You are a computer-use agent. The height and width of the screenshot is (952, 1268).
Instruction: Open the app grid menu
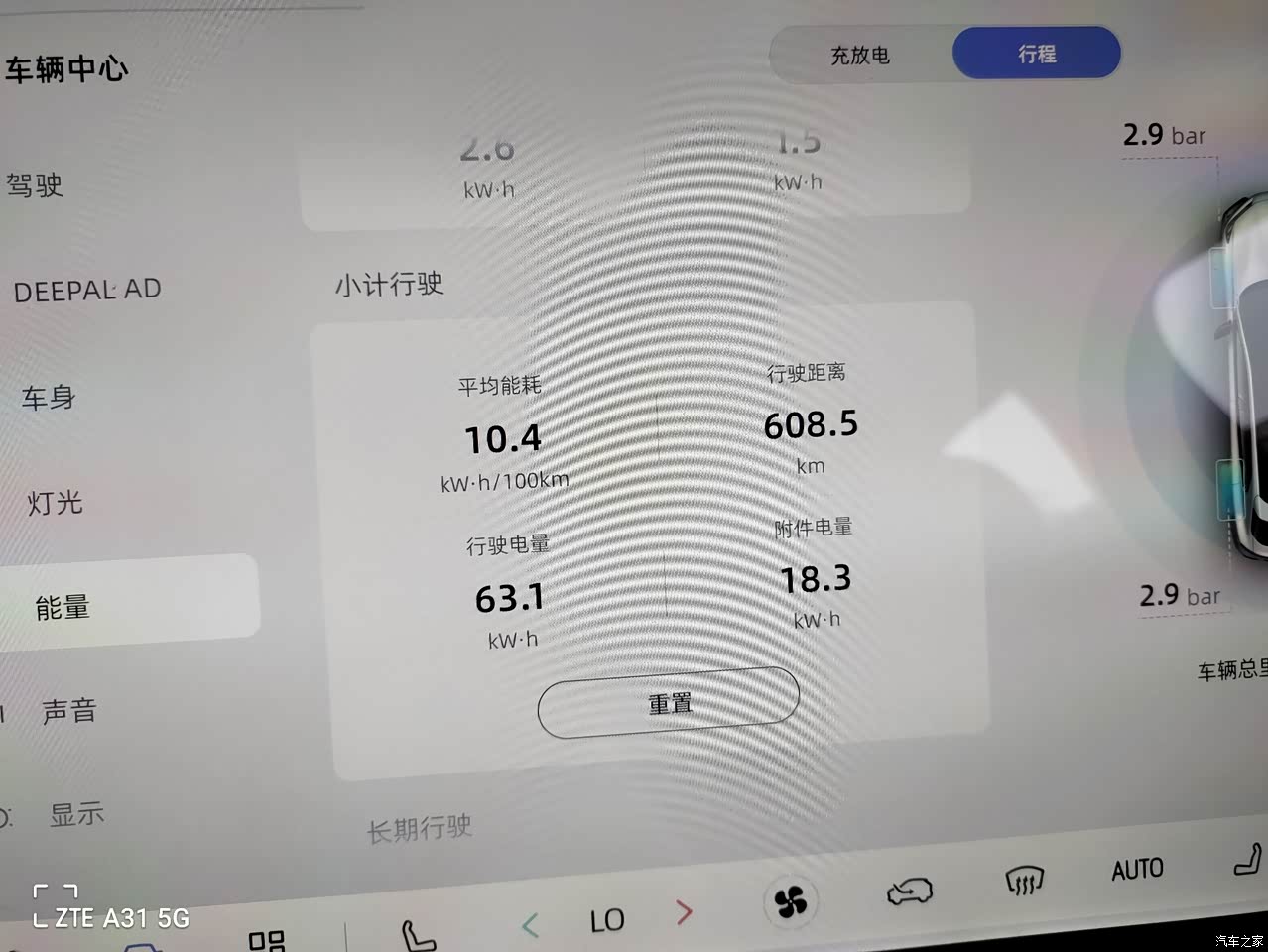tap(266, 939)
